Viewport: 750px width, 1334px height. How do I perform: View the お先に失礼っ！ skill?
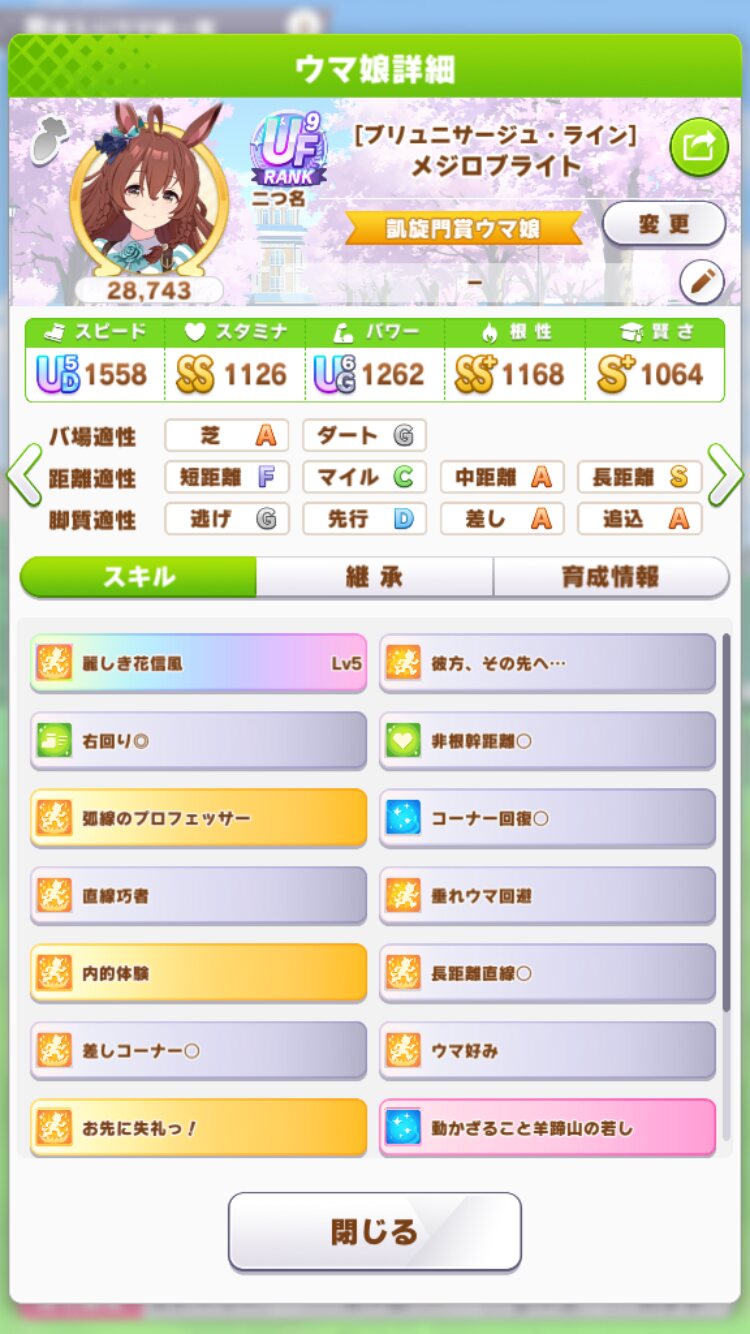[x=199, y=1128]
